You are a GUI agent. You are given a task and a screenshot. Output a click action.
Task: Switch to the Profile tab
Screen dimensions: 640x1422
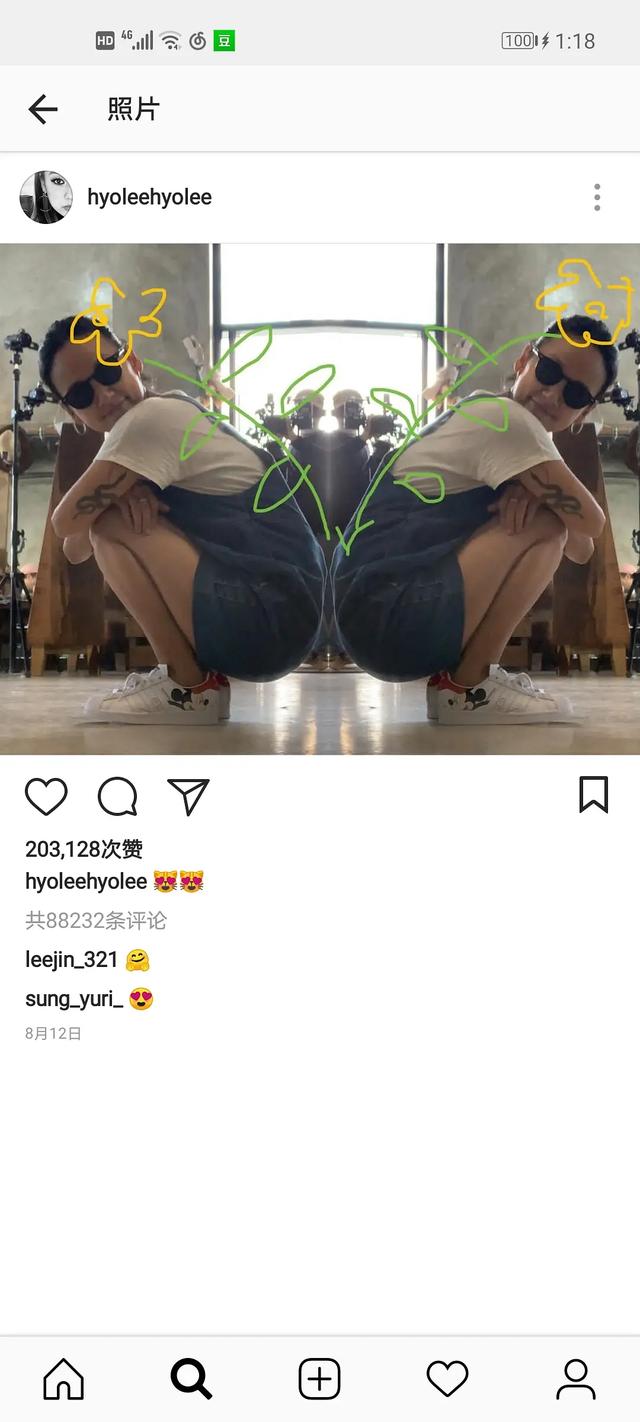[575, 1379]
